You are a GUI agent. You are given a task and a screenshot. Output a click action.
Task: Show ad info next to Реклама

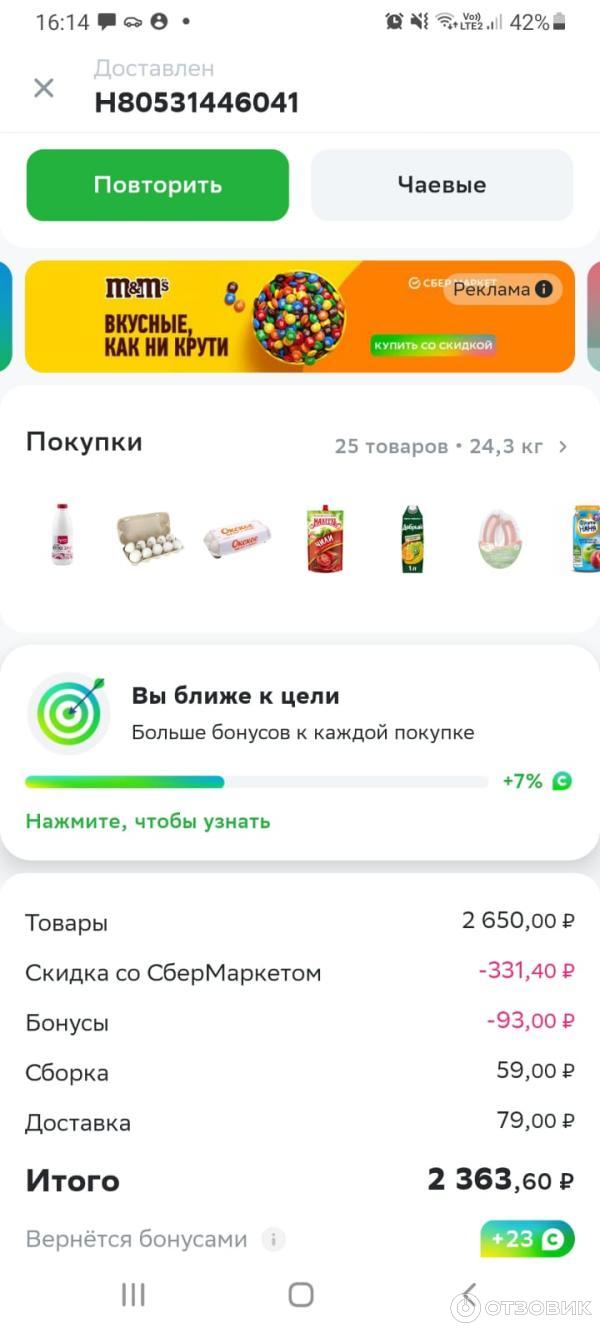pos(544,289)
